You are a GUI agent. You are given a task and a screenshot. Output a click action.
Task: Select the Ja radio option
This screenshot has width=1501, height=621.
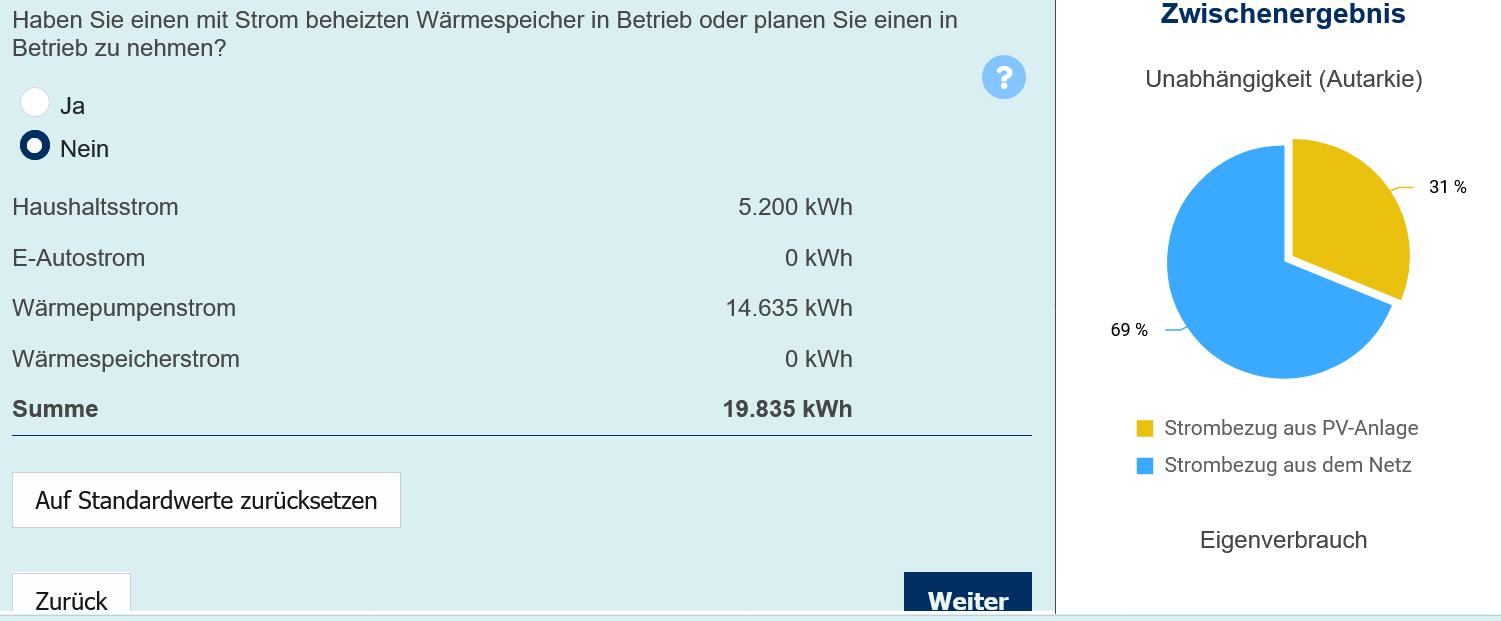pyautogui.click(x=35, y=102)
